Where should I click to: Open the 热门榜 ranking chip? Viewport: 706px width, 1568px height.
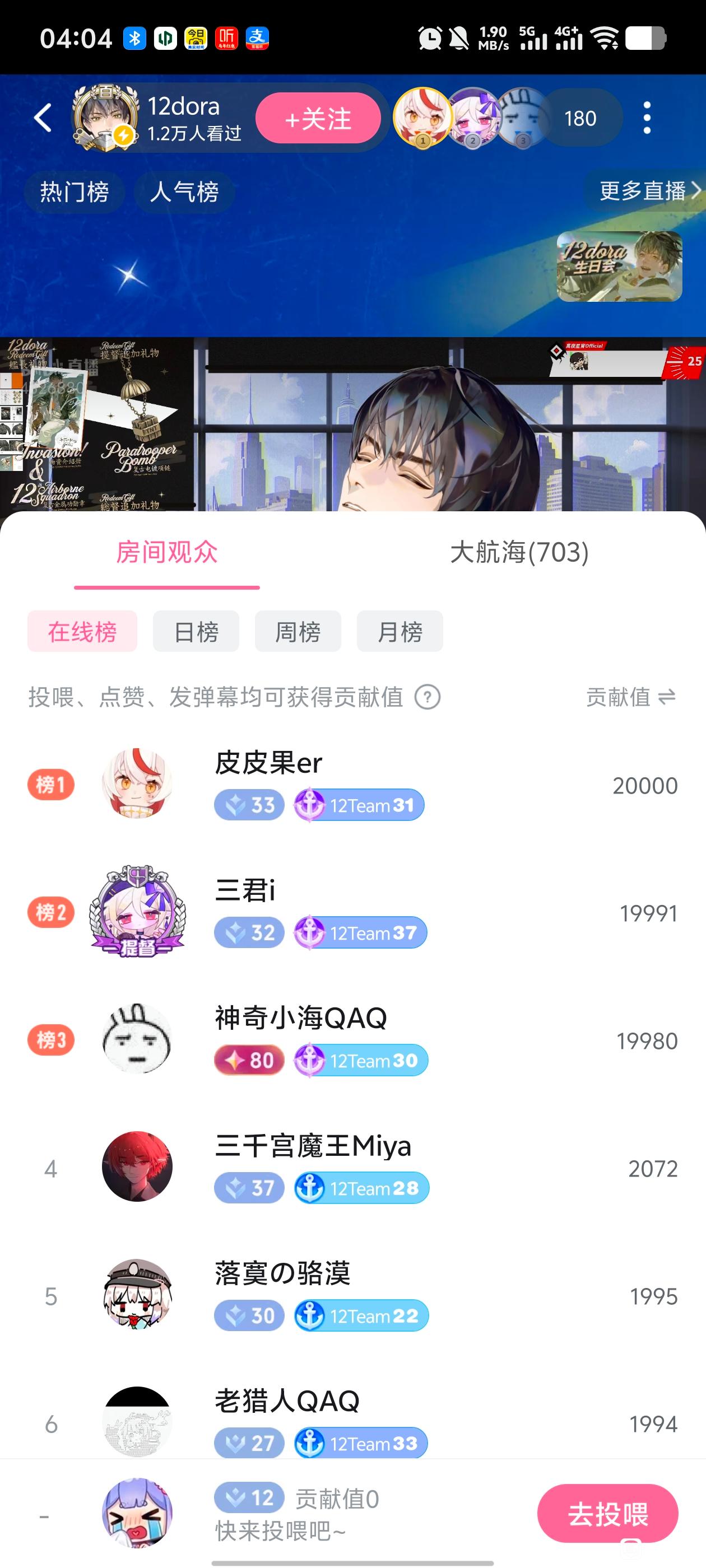click(x=75, y=192)
